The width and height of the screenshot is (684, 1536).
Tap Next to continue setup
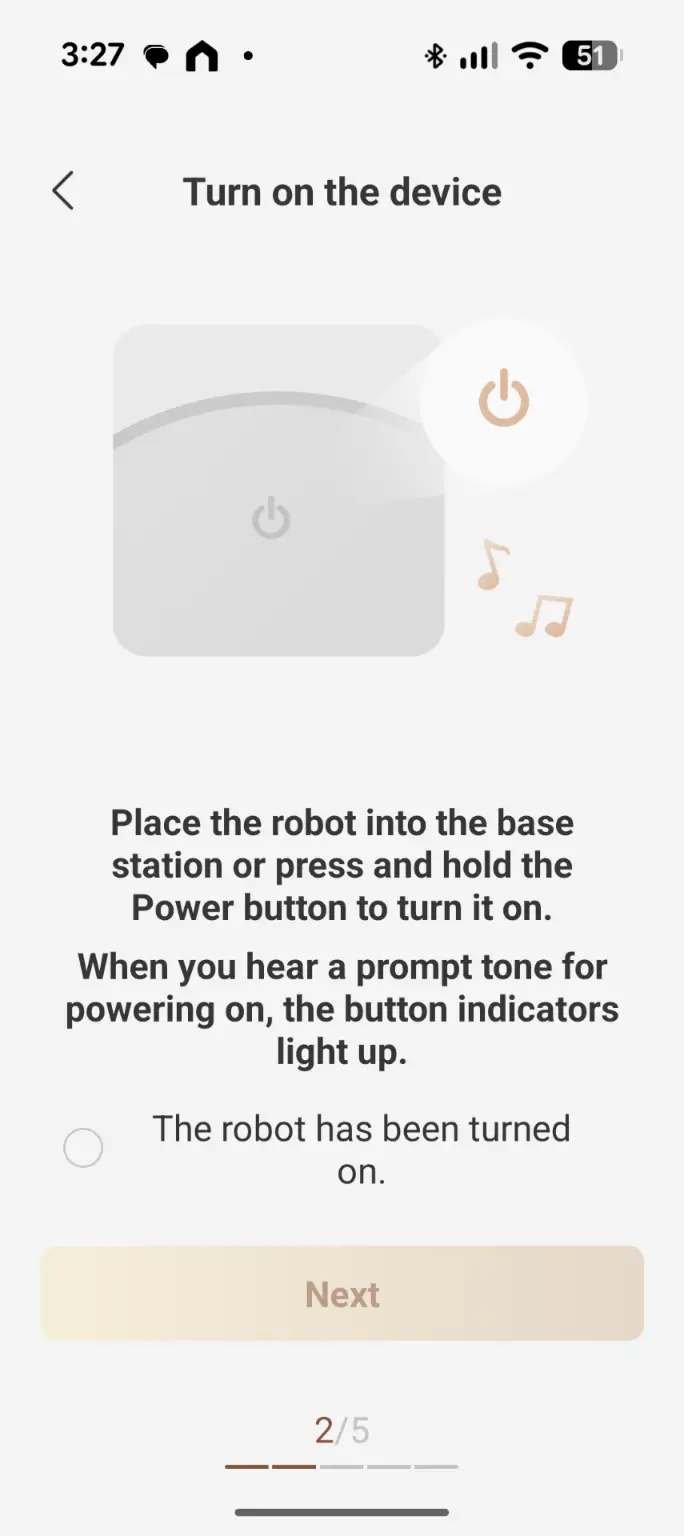click(342, 1294)
